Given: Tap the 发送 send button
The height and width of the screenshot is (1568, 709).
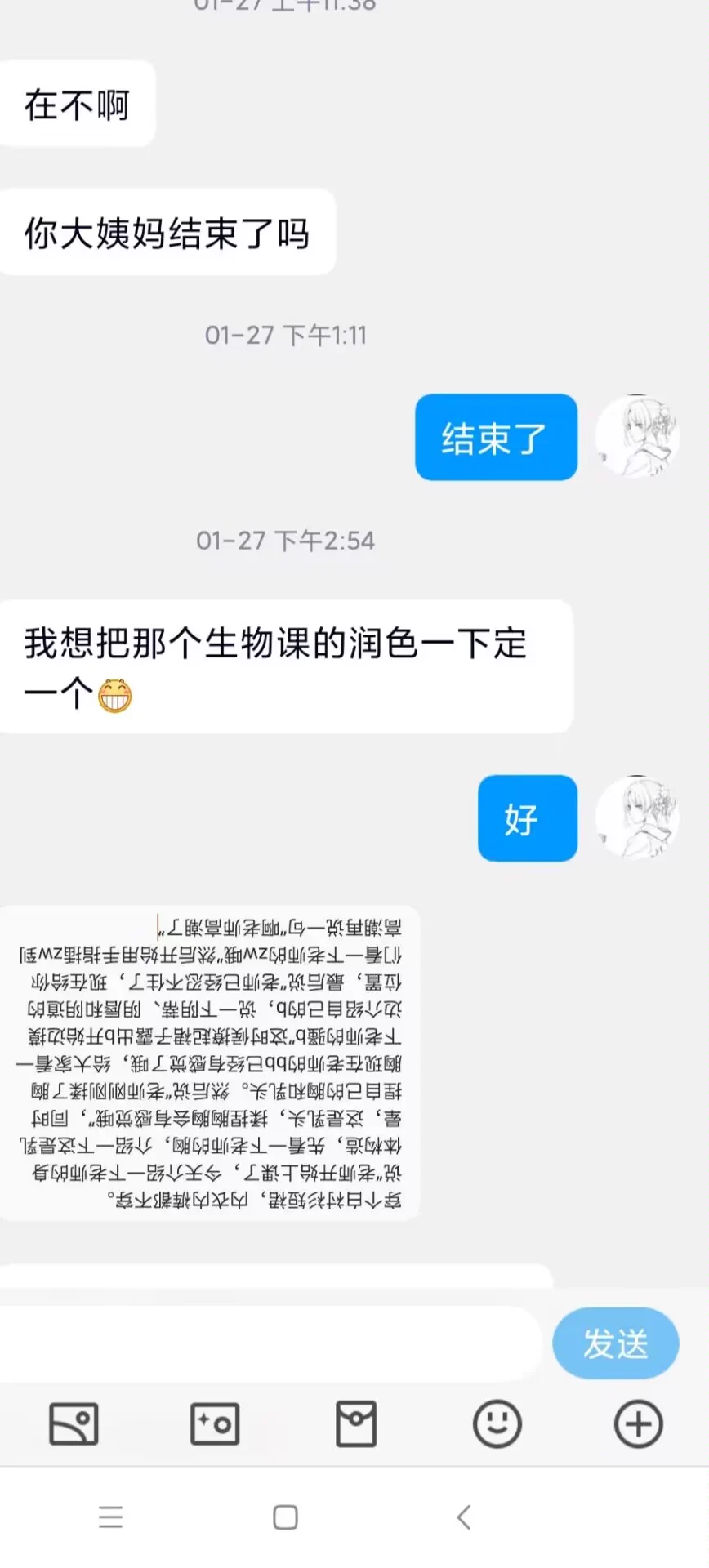Looking at the screenshot, I should (x=615, y=1343).
